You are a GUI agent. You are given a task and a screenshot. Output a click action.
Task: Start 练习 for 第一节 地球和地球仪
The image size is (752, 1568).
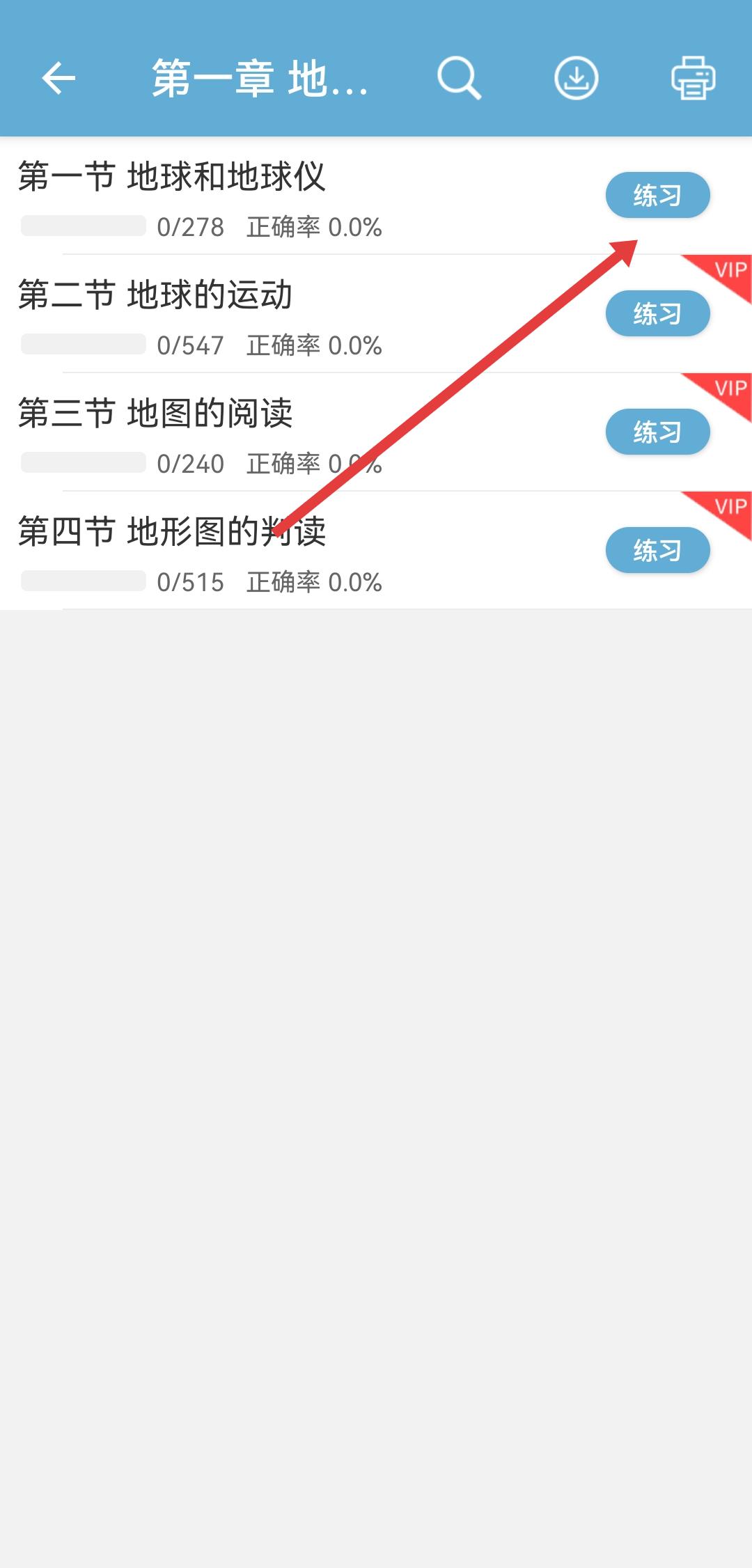[x=657, y=195]
